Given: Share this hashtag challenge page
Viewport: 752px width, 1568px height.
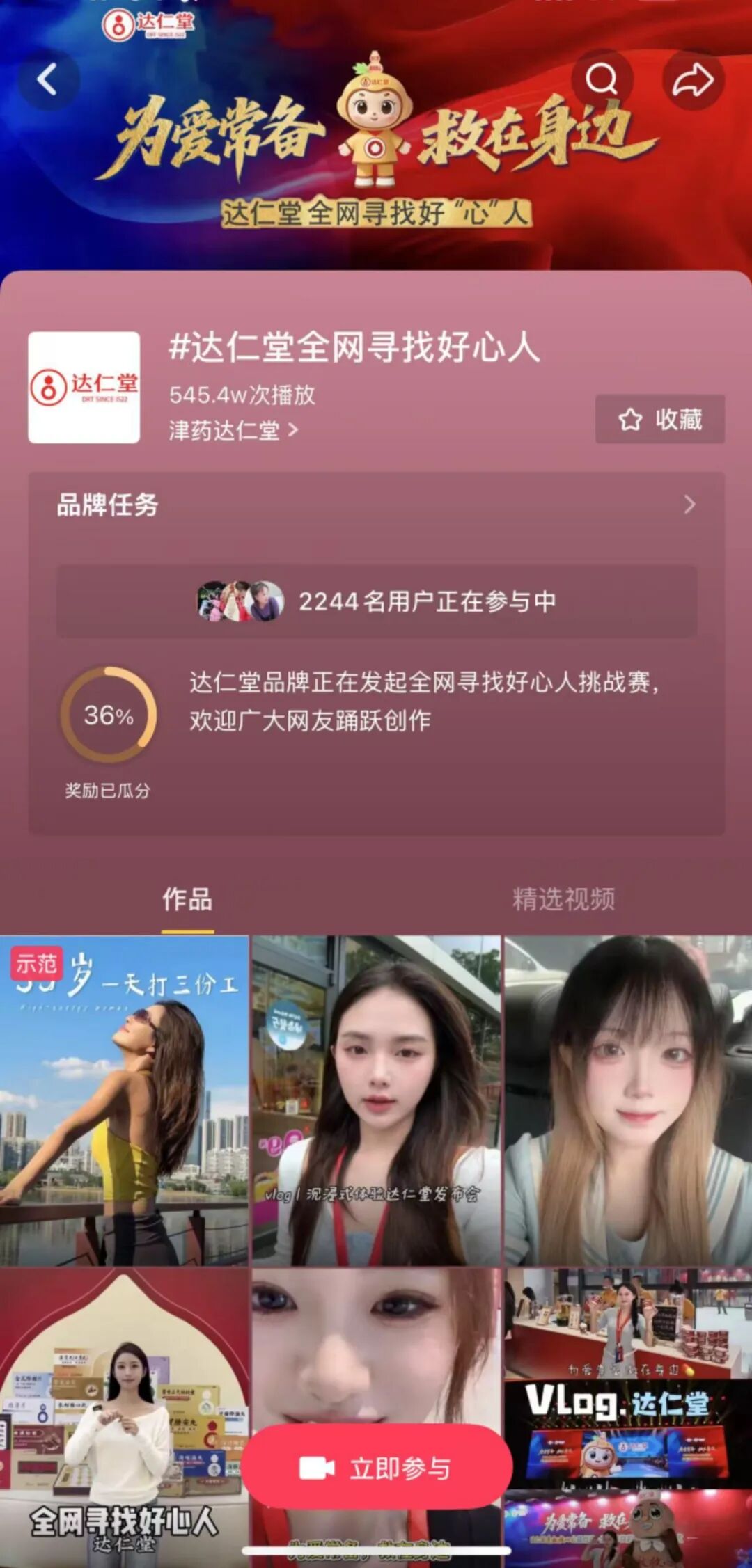Looking at the screenshot, I should click(693, 79).
